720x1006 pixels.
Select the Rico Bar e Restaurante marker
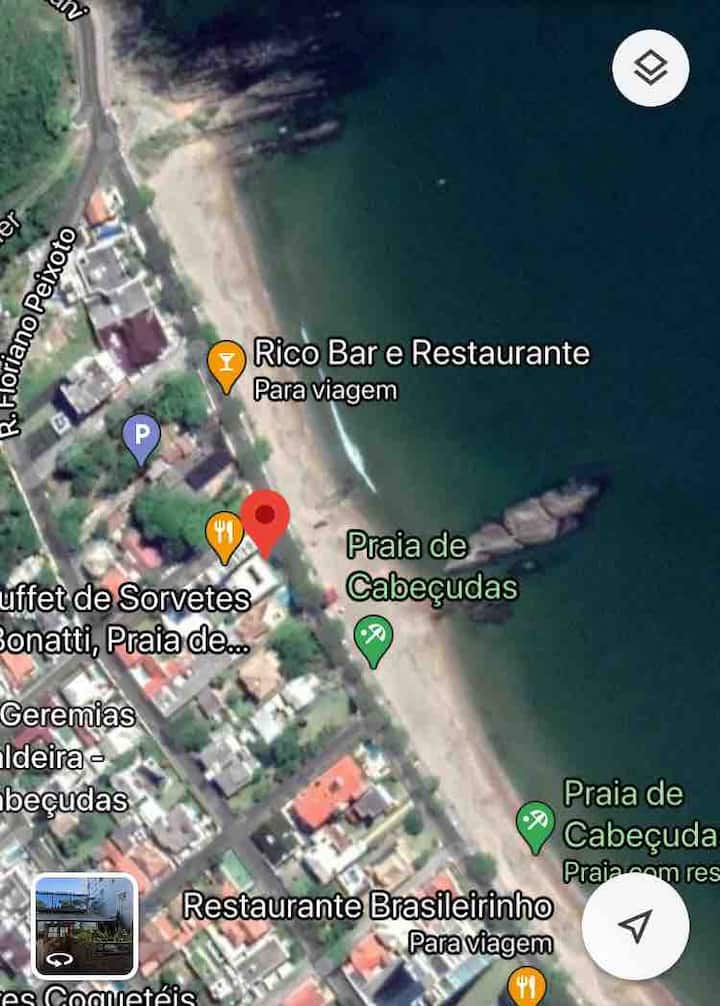[227, 364]
